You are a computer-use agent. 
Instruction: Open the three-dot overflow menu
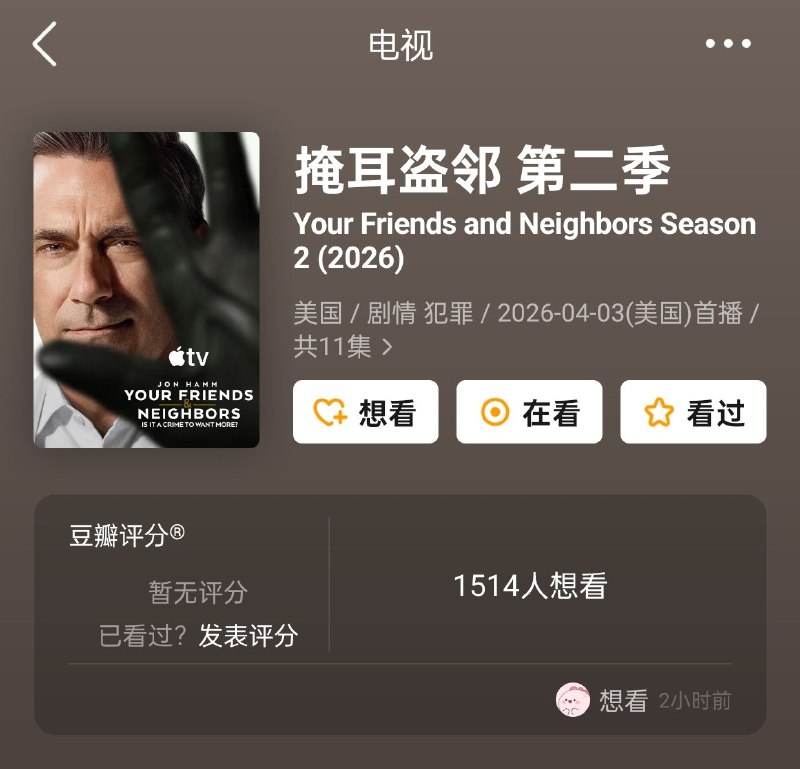[x=727, y=44]
